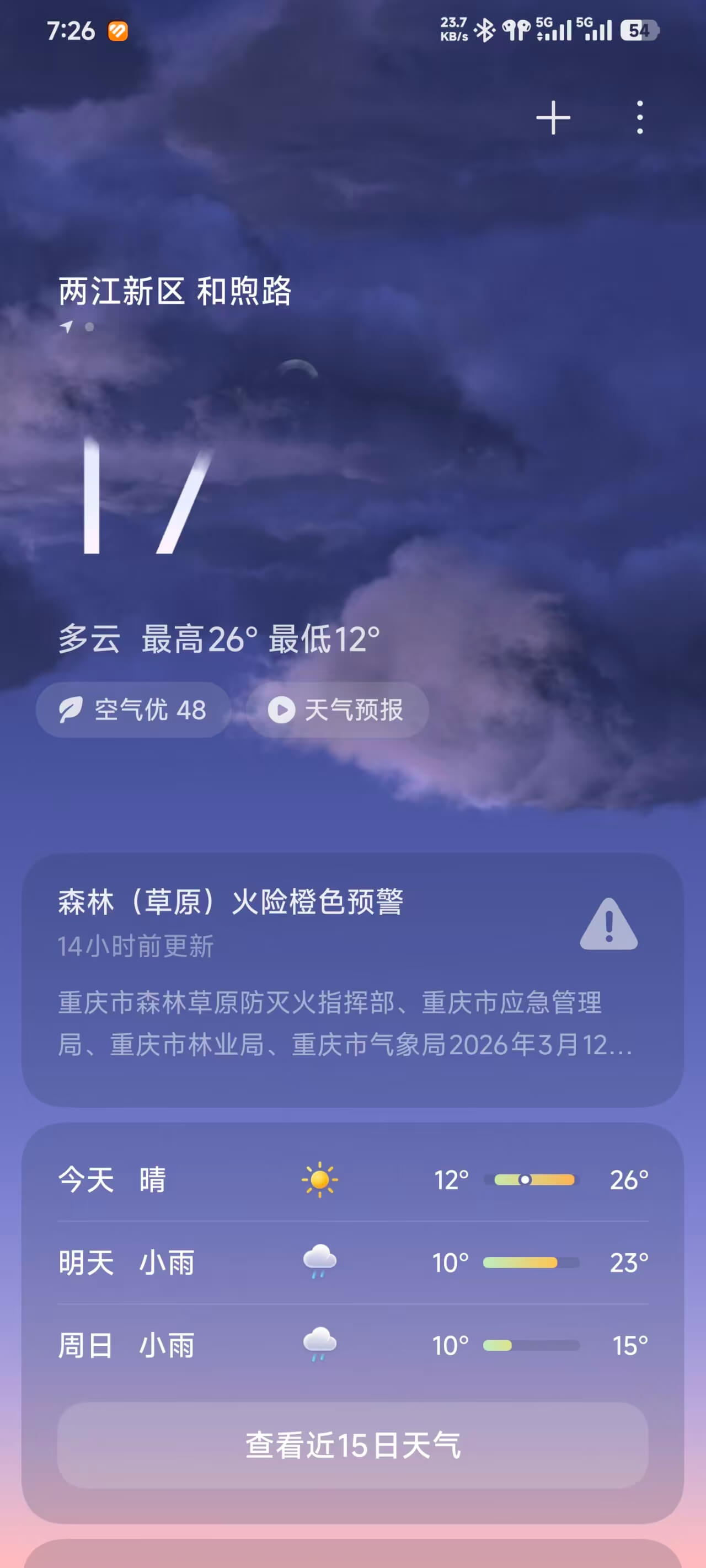This screenshot has height=1568, width=706.
Task: Select Sunday's 周日 小雨 forecast row
Action: click(x=352, y=1345)
